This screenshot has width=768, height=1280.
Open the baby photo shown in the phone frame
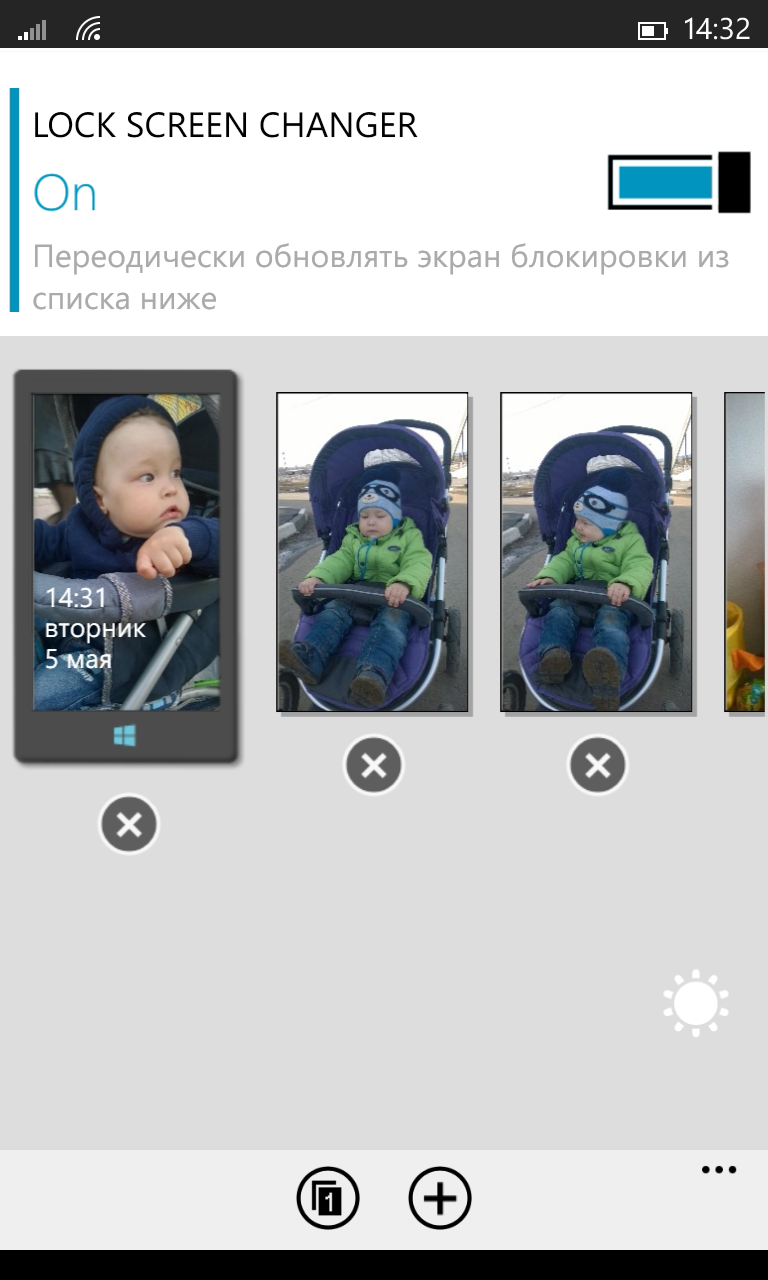click(126, 552)
